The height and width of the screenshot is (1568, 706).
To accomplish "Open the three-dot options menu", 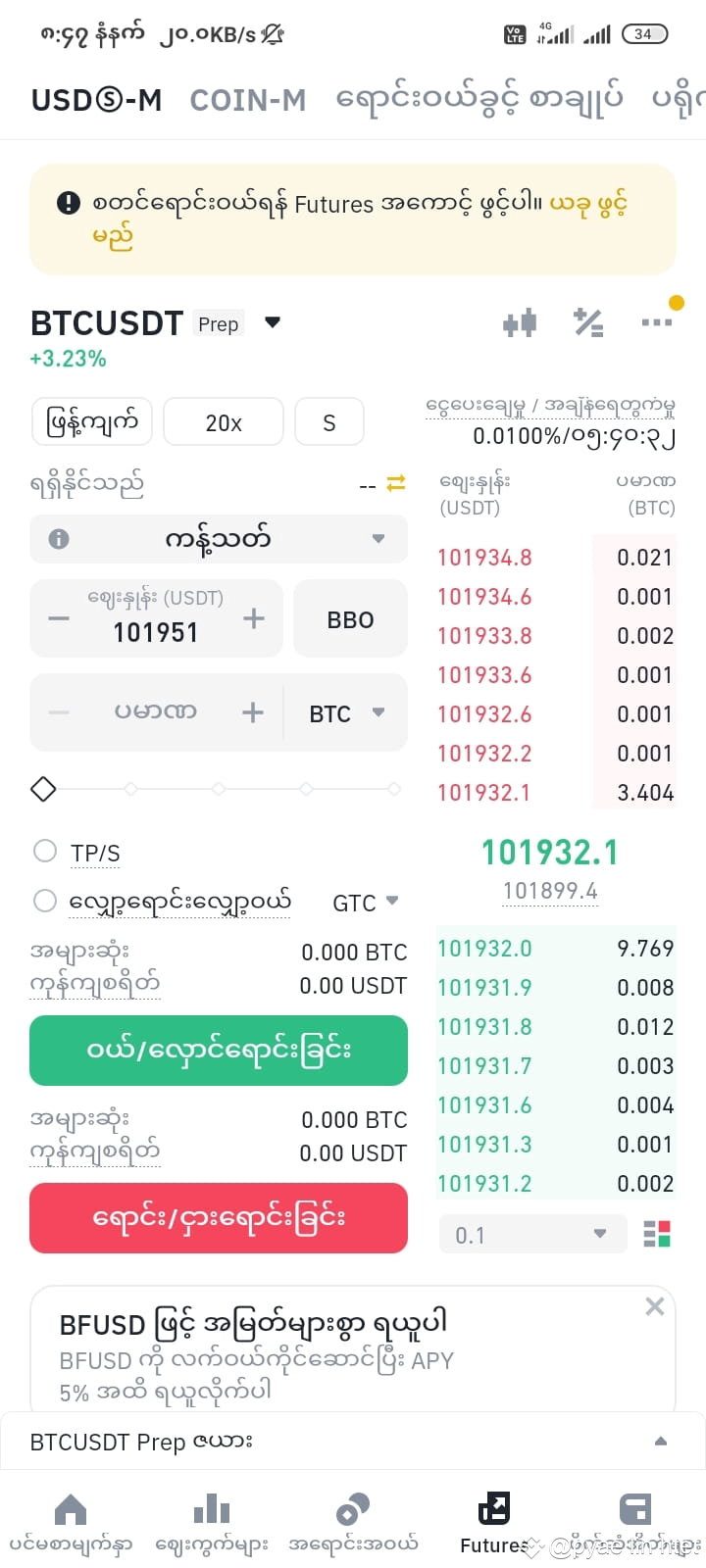I will click(x=655, y=321).
